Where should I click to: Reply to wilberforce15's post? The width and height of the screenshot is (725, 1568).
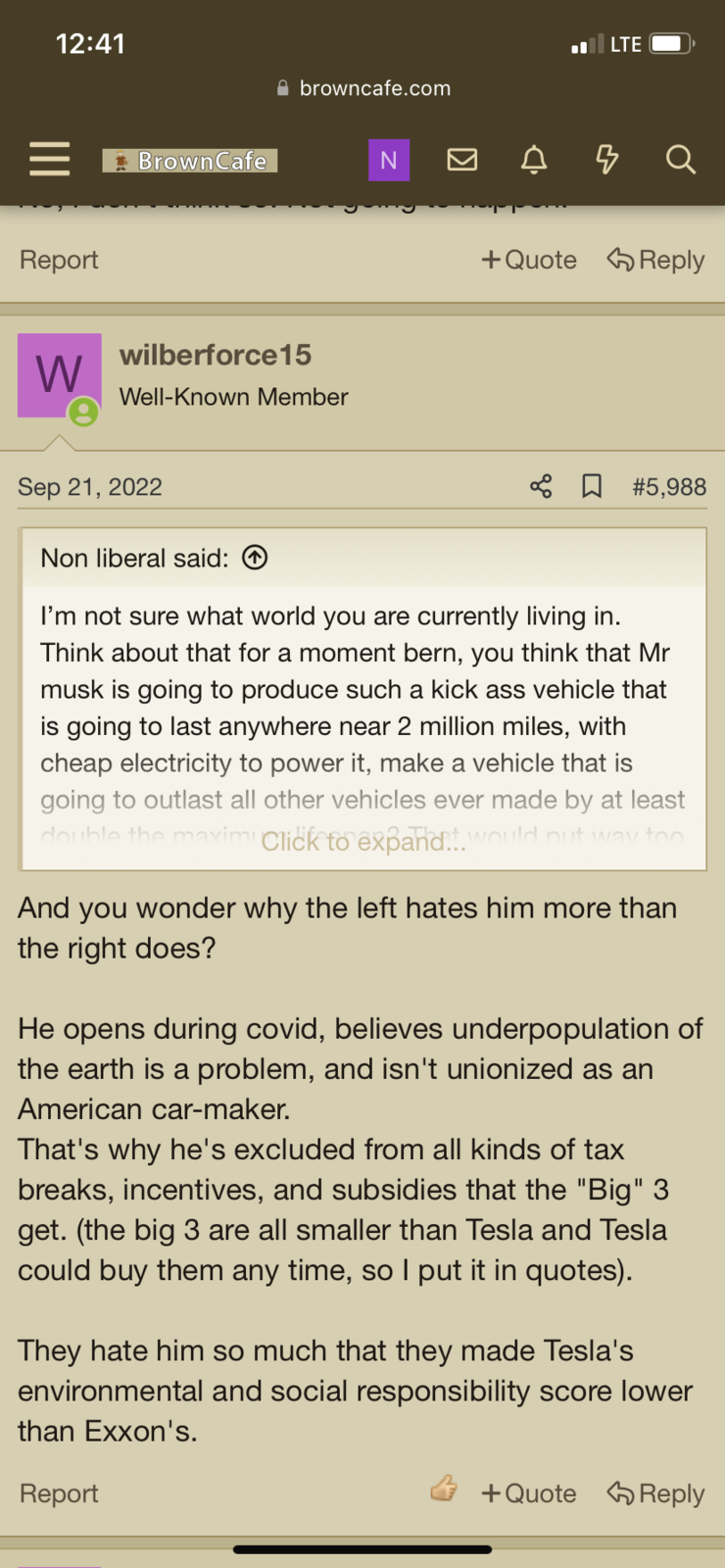point(656,1494)
